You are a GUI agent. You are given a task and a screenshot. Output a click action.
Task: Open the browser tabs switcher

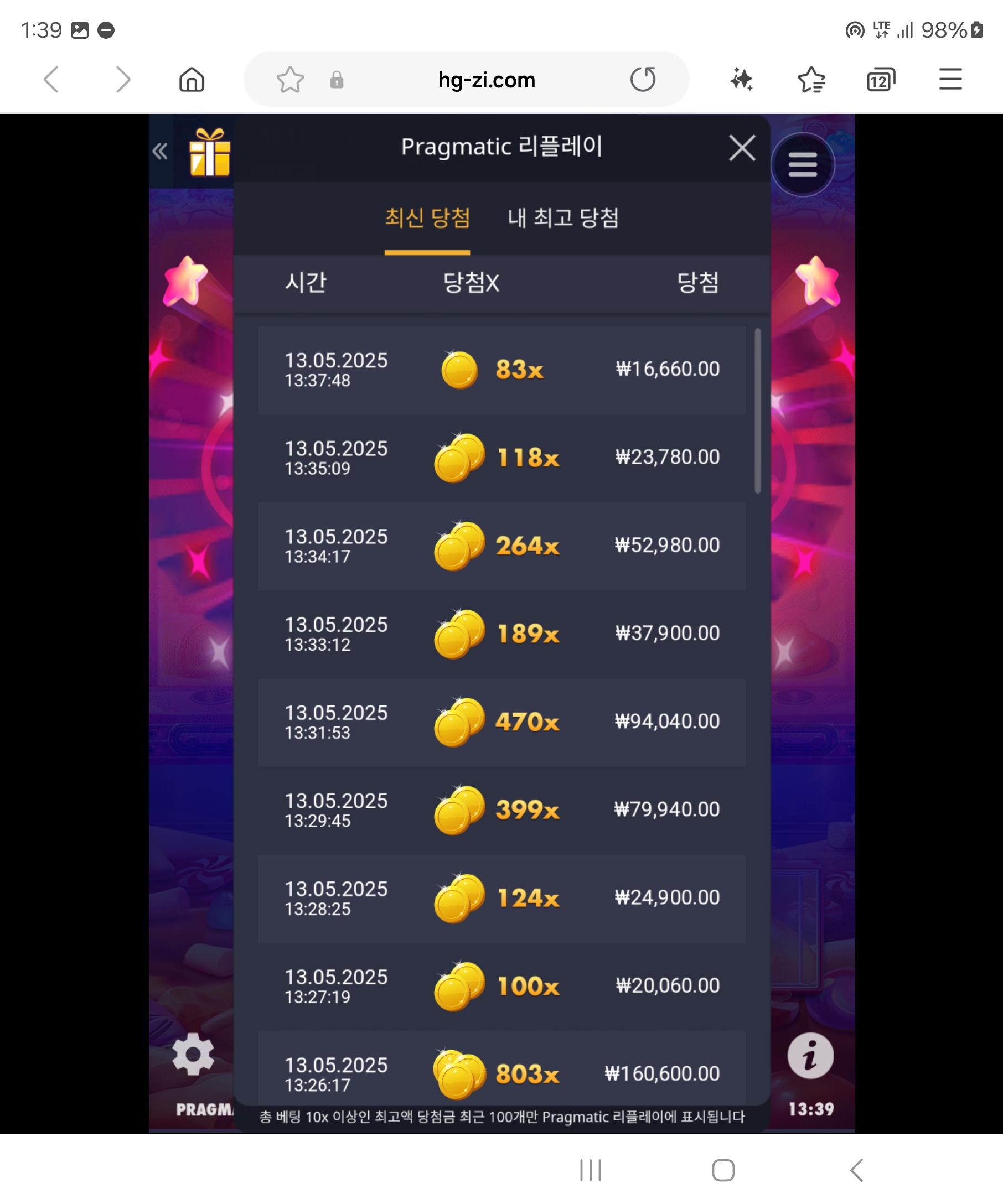pyautogui.click(x=880, y=80)
